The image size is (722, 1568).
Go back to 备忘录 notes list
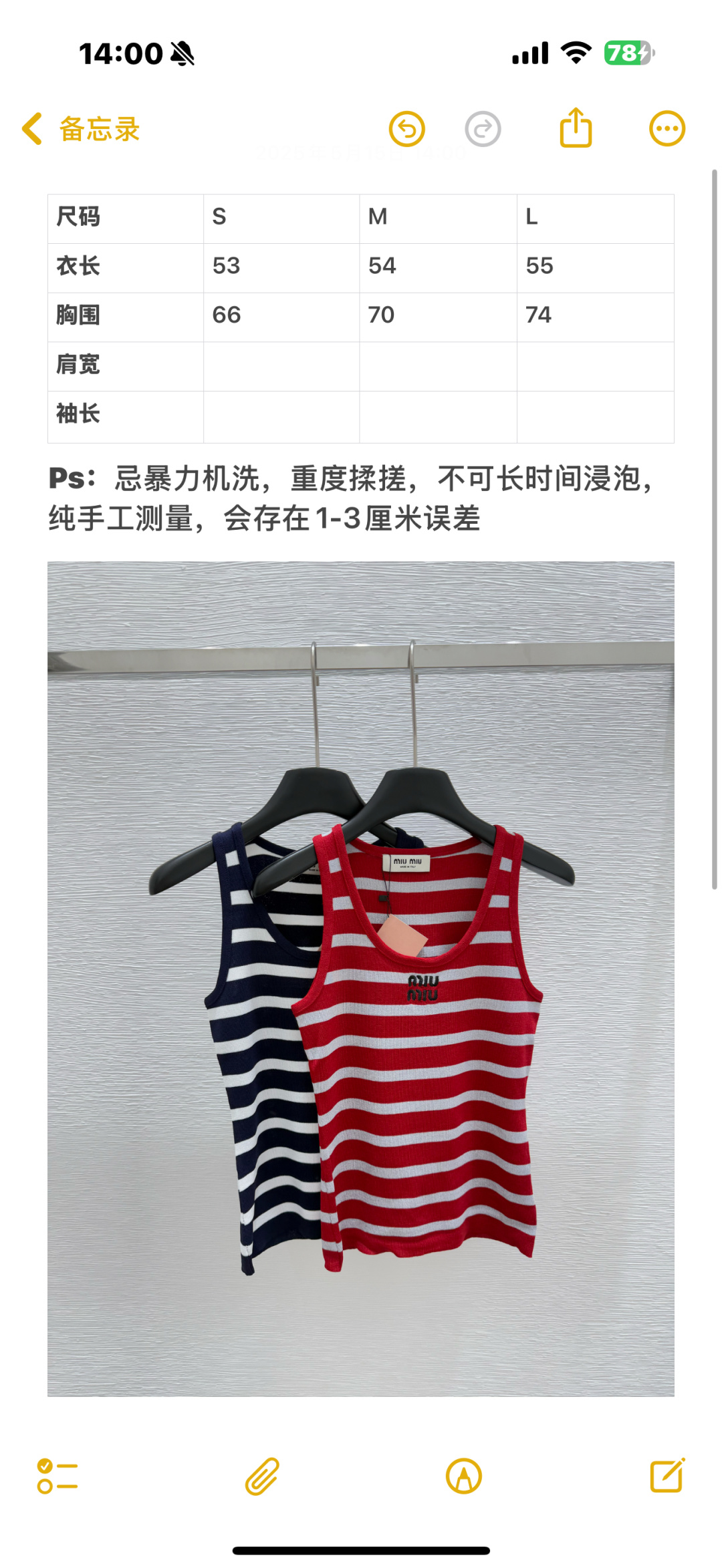coord(80,128)
